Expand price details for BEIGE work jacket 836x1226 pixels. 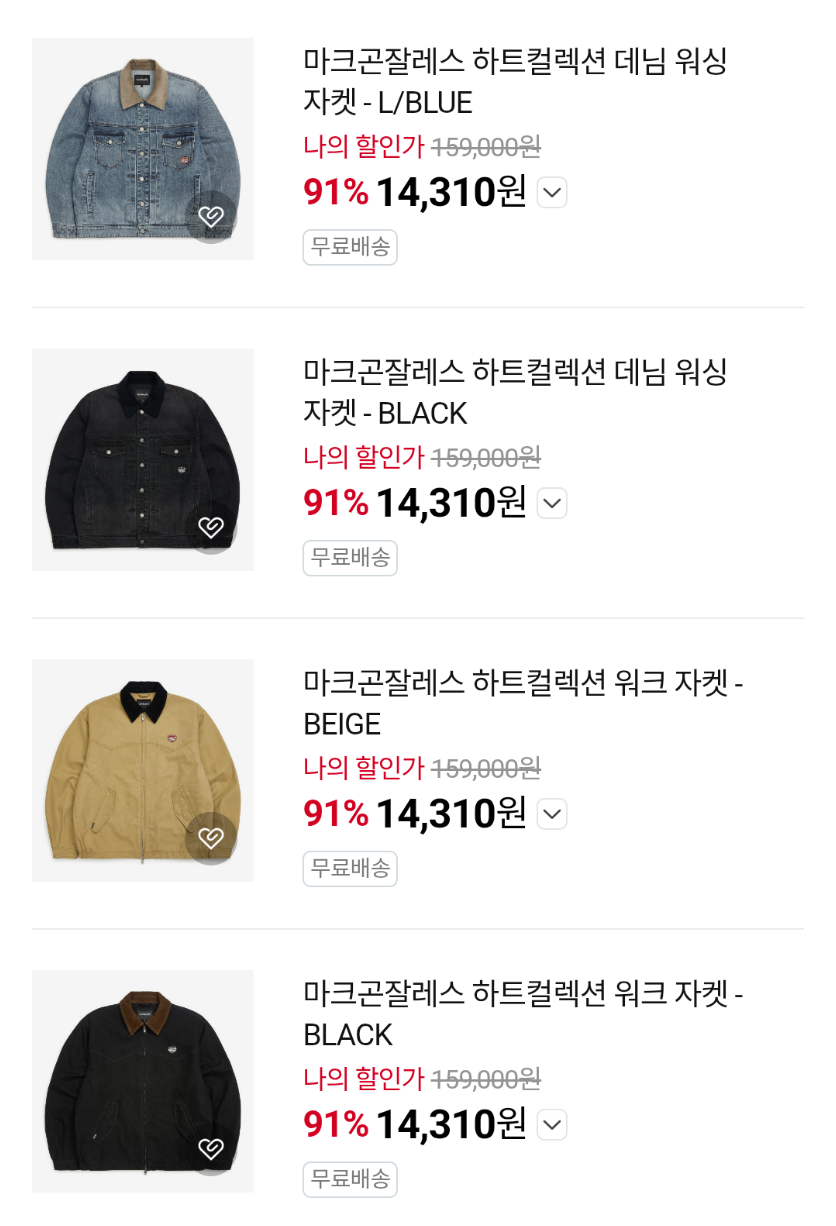pyautogui.click(x=552, y=814)
